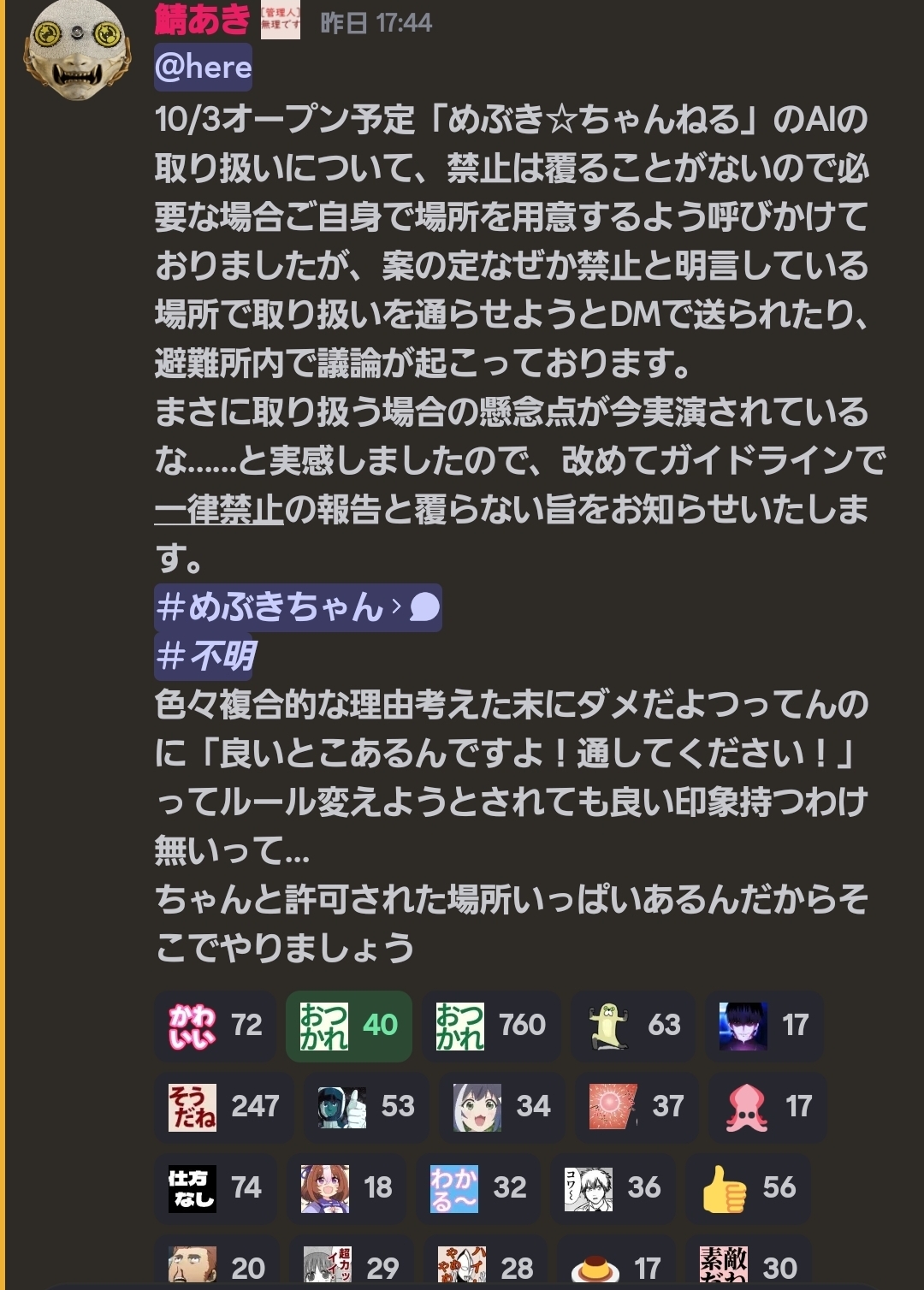924x1290 pixels.
Task: Add the わかる〜 reaction with 32
Action: (x=478, y=1188)
